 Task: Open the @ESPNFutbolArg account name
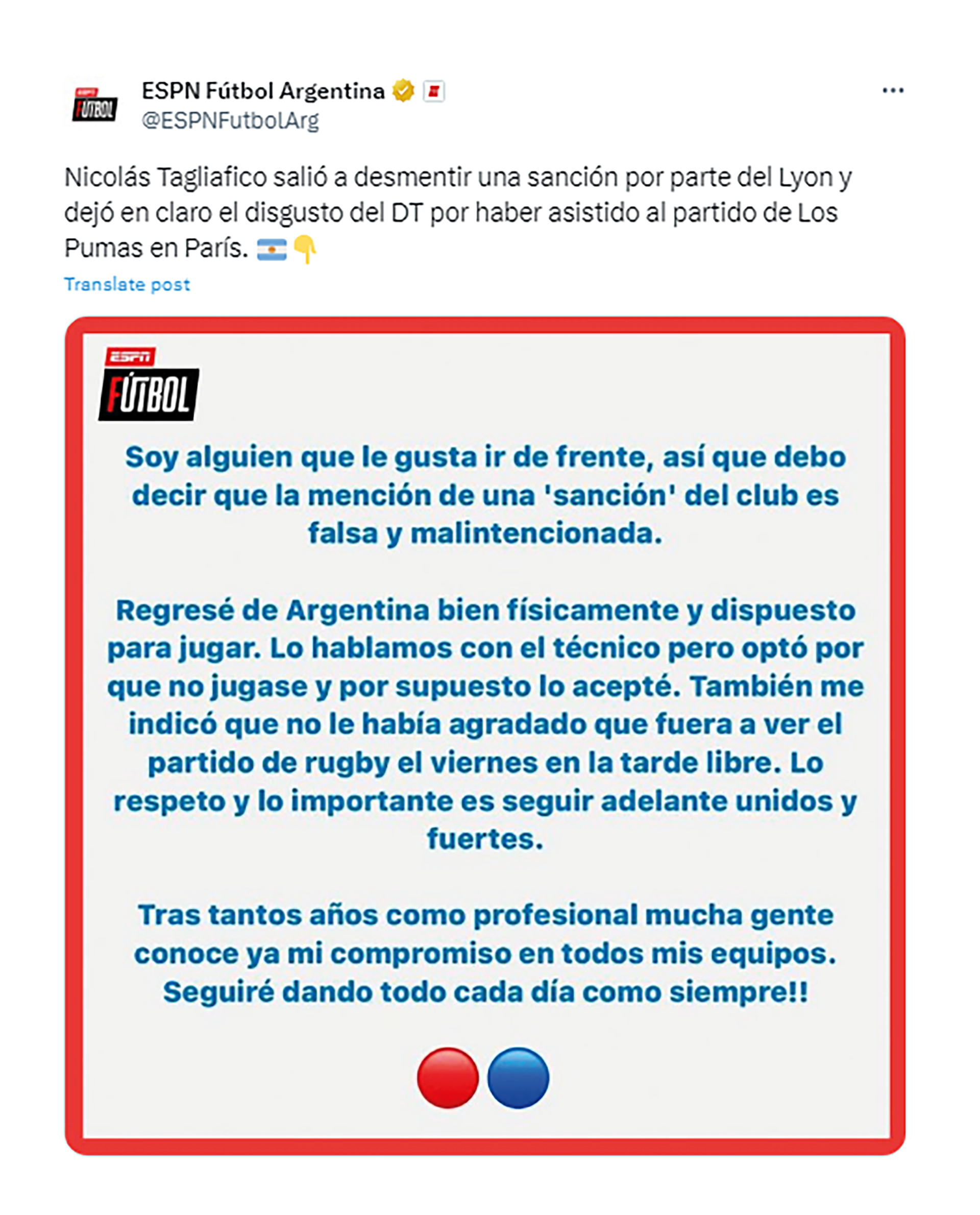(x=230, y=120)
